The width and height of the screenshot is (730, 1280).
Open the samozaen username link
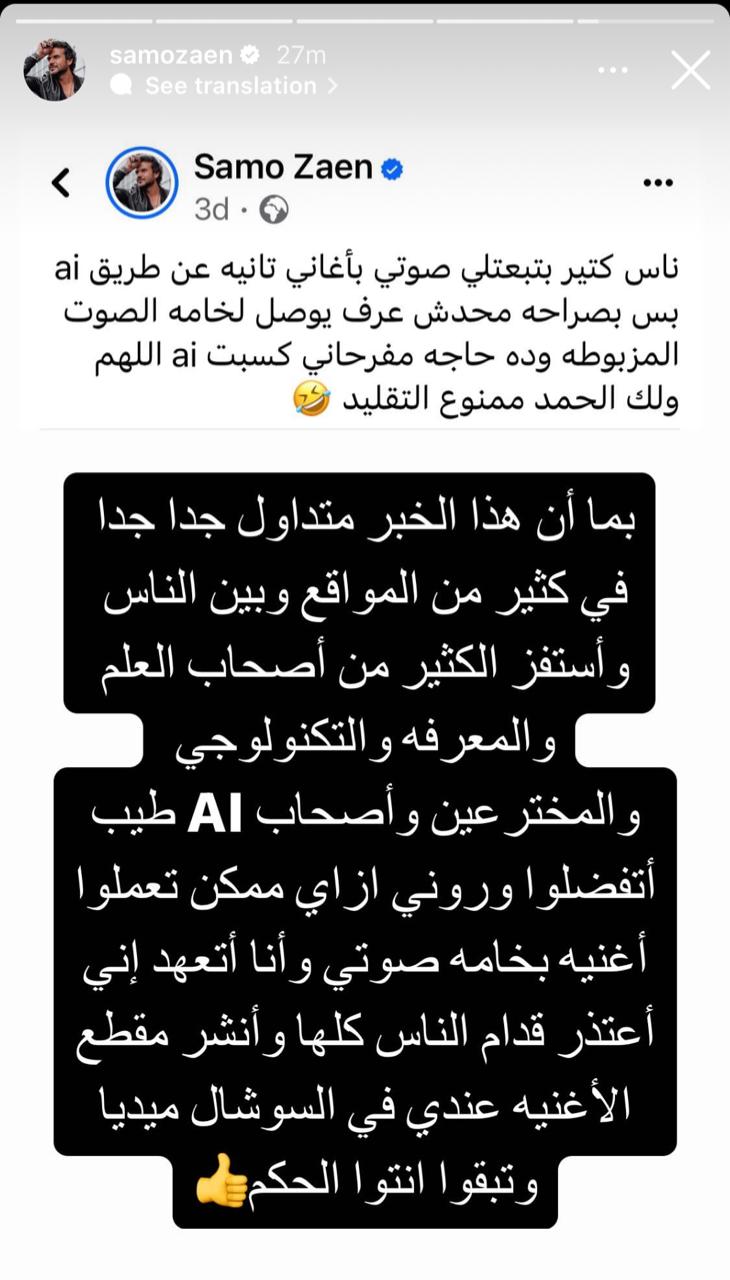[x=171, y=53]
